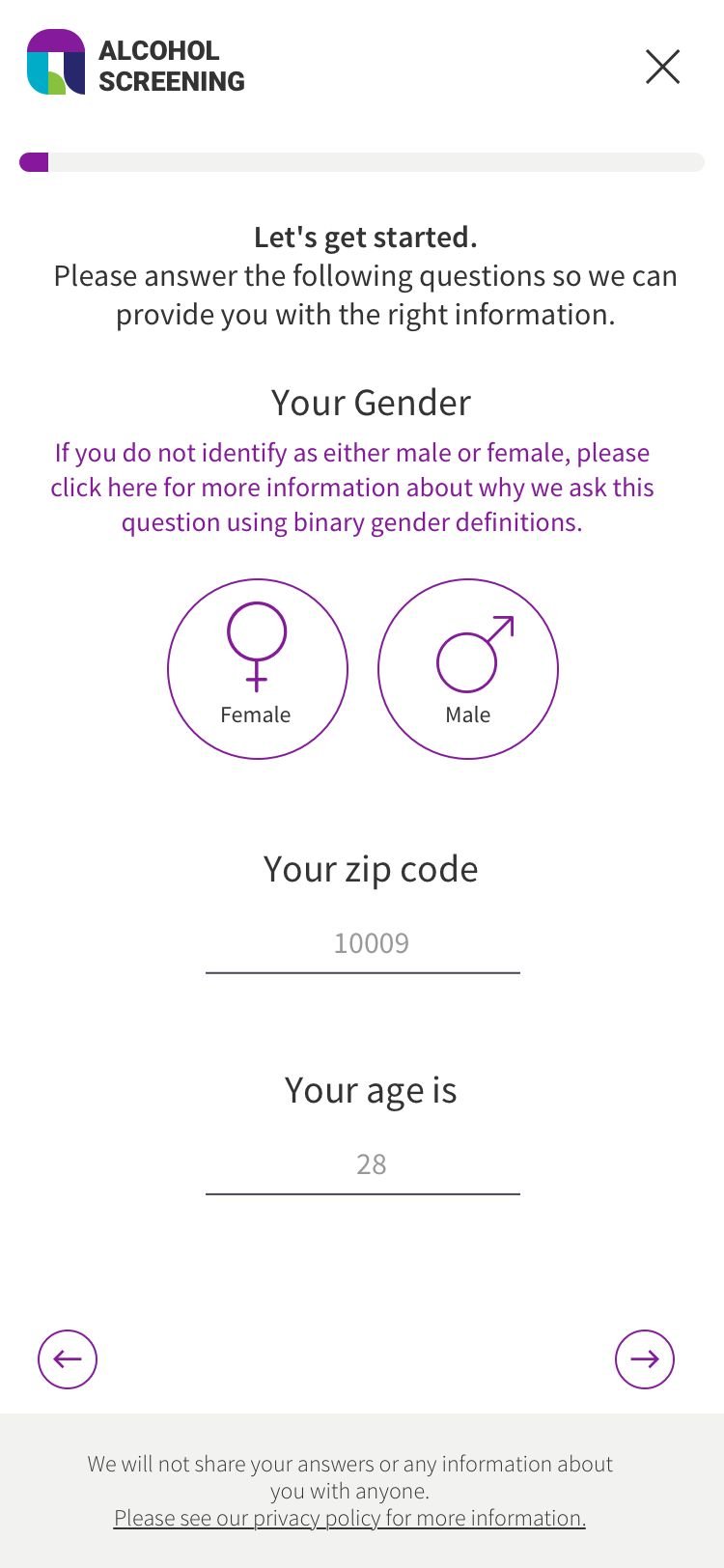Viewport: 724px width, 1568px height.
Task: Focus the age input field
Action: tap(363, 1164)
